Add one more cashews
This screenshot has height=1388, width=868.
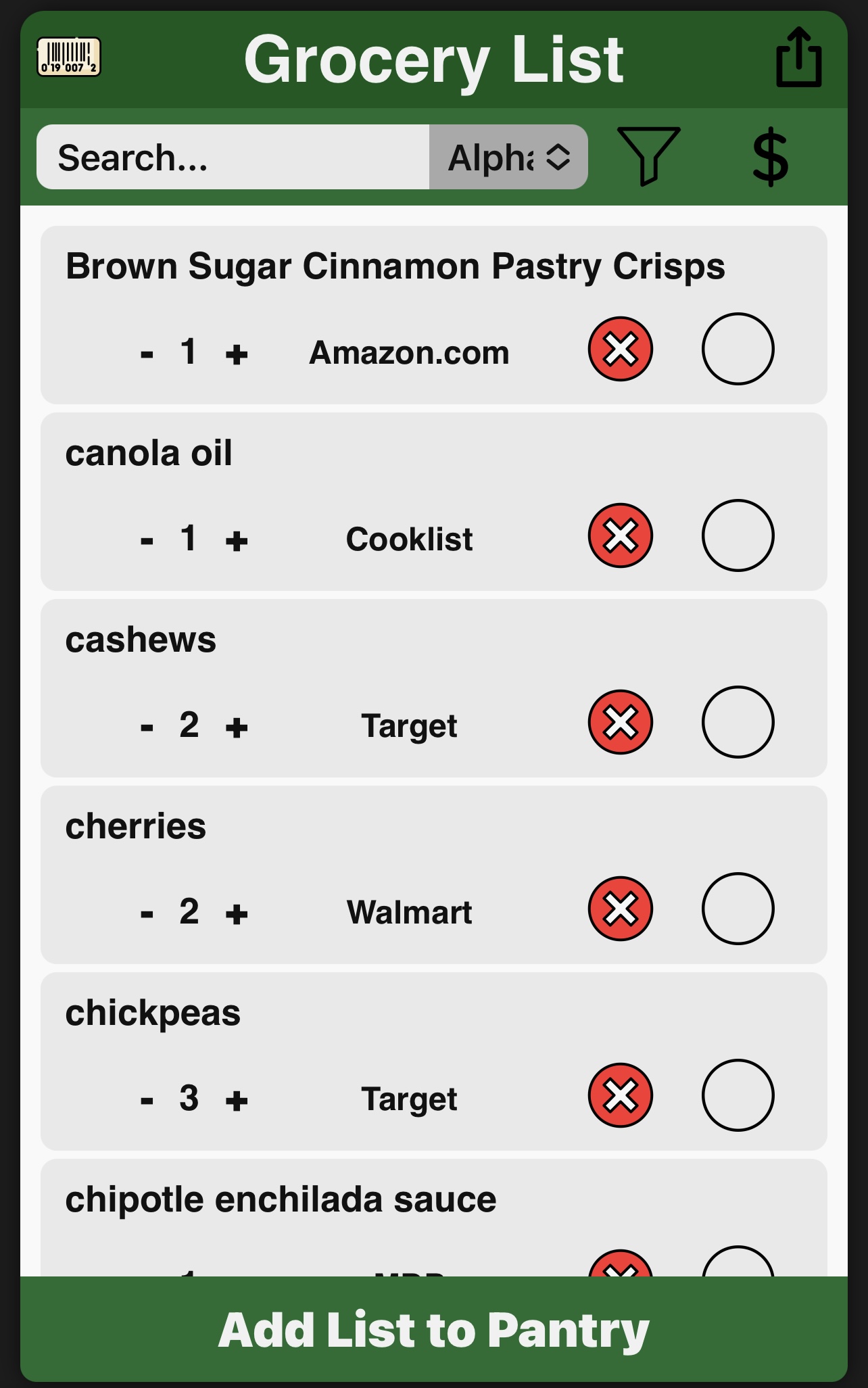237,727
